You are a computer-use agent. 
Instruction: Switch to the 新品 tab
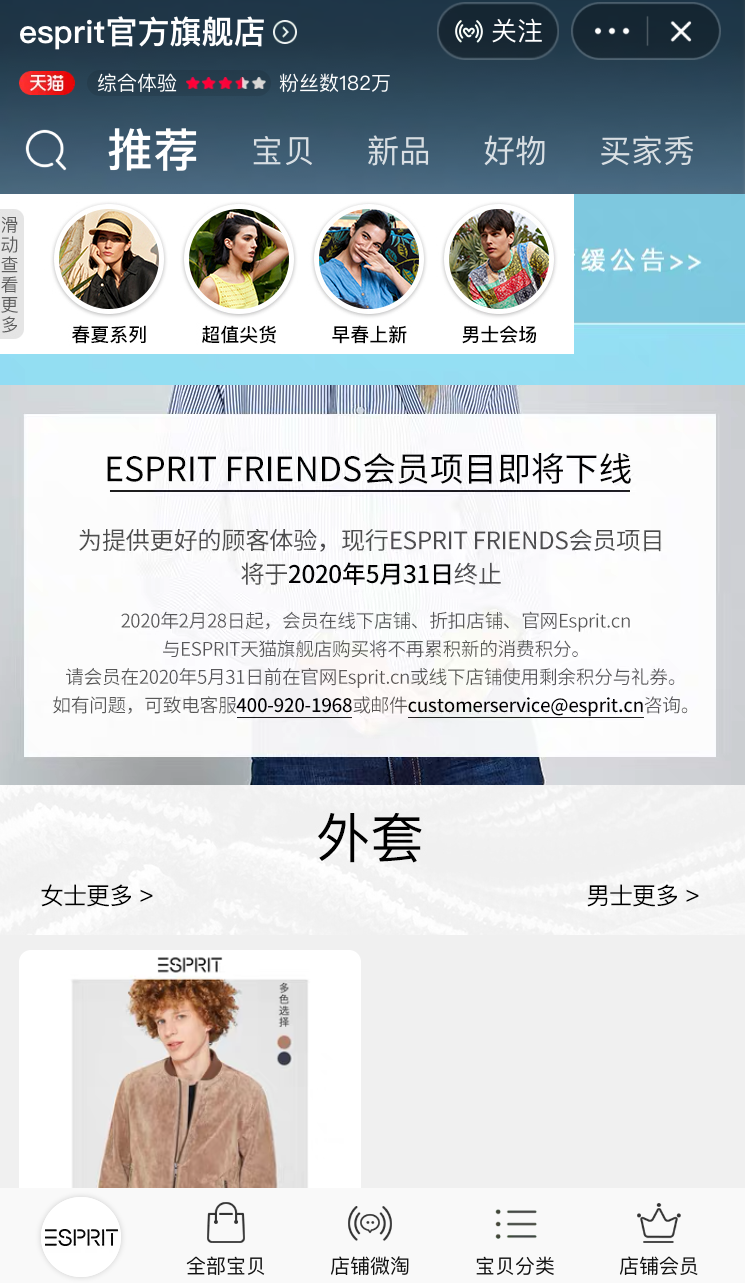pos(398,151)
